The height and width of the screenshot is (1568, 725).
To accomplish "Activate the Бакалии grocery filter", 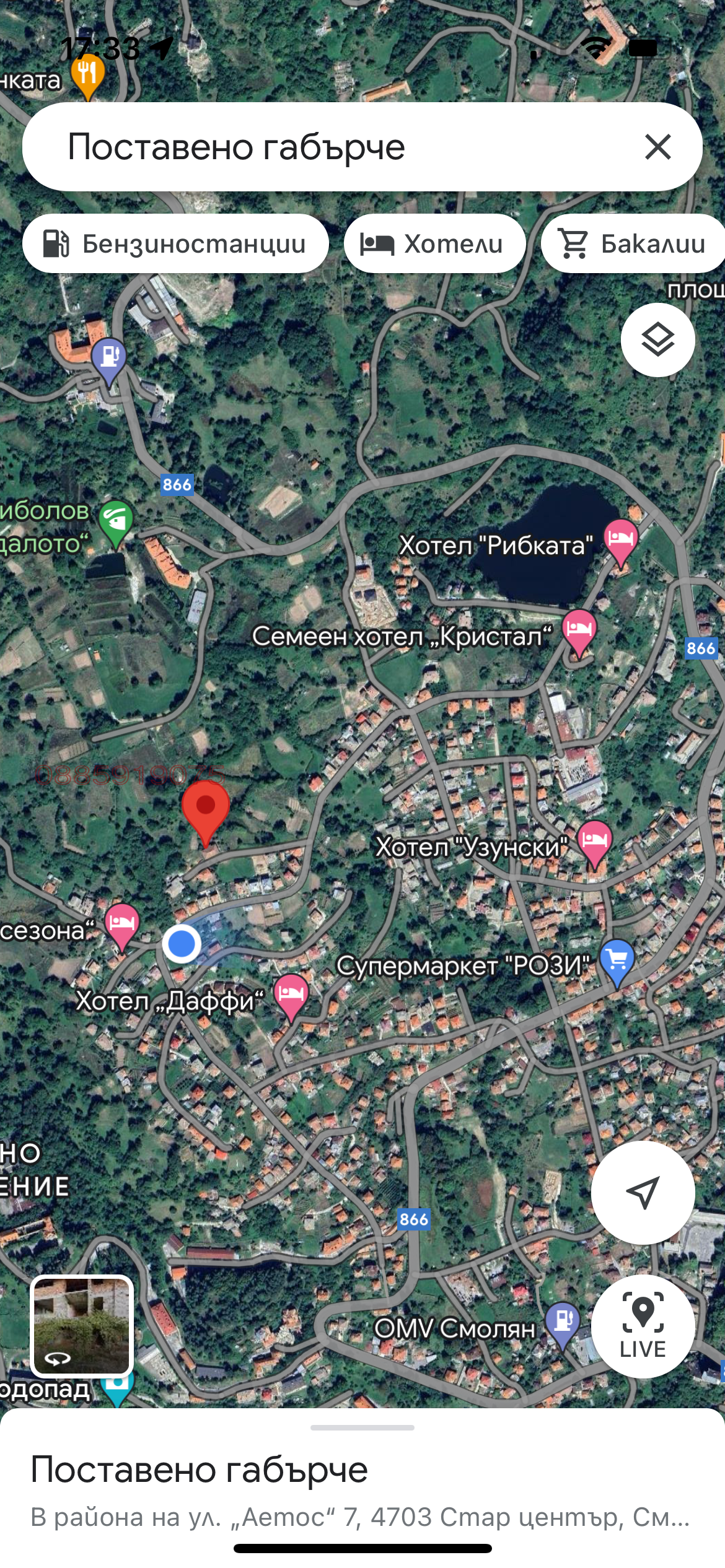I will [633, 243].
